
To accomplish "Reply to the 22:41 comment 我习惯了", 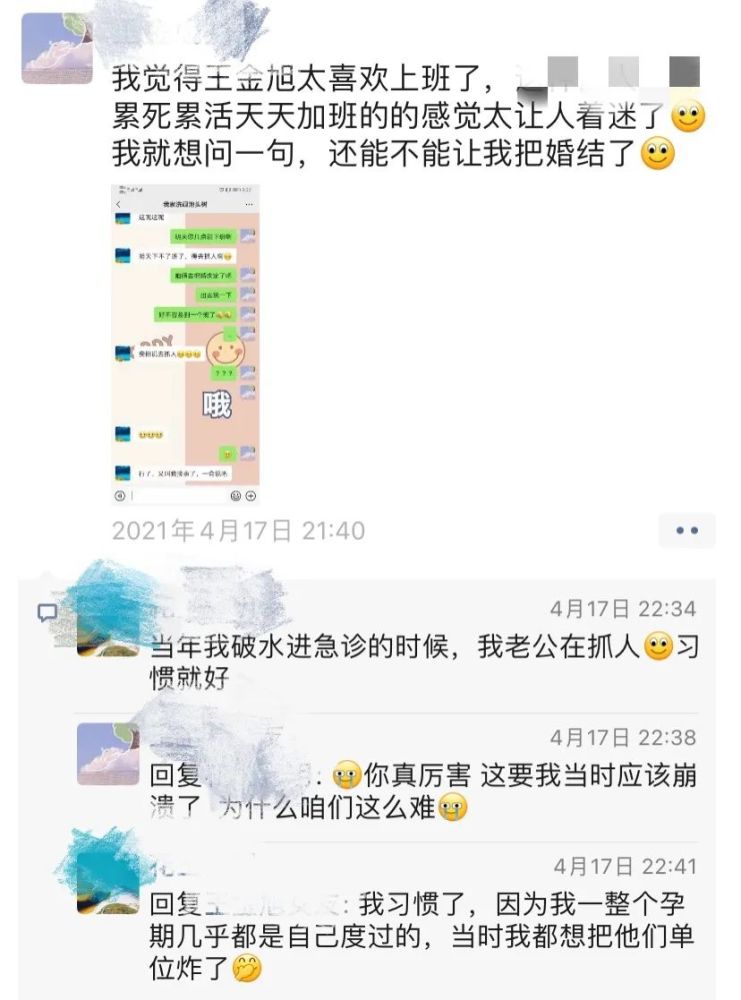I will point(420,936).
